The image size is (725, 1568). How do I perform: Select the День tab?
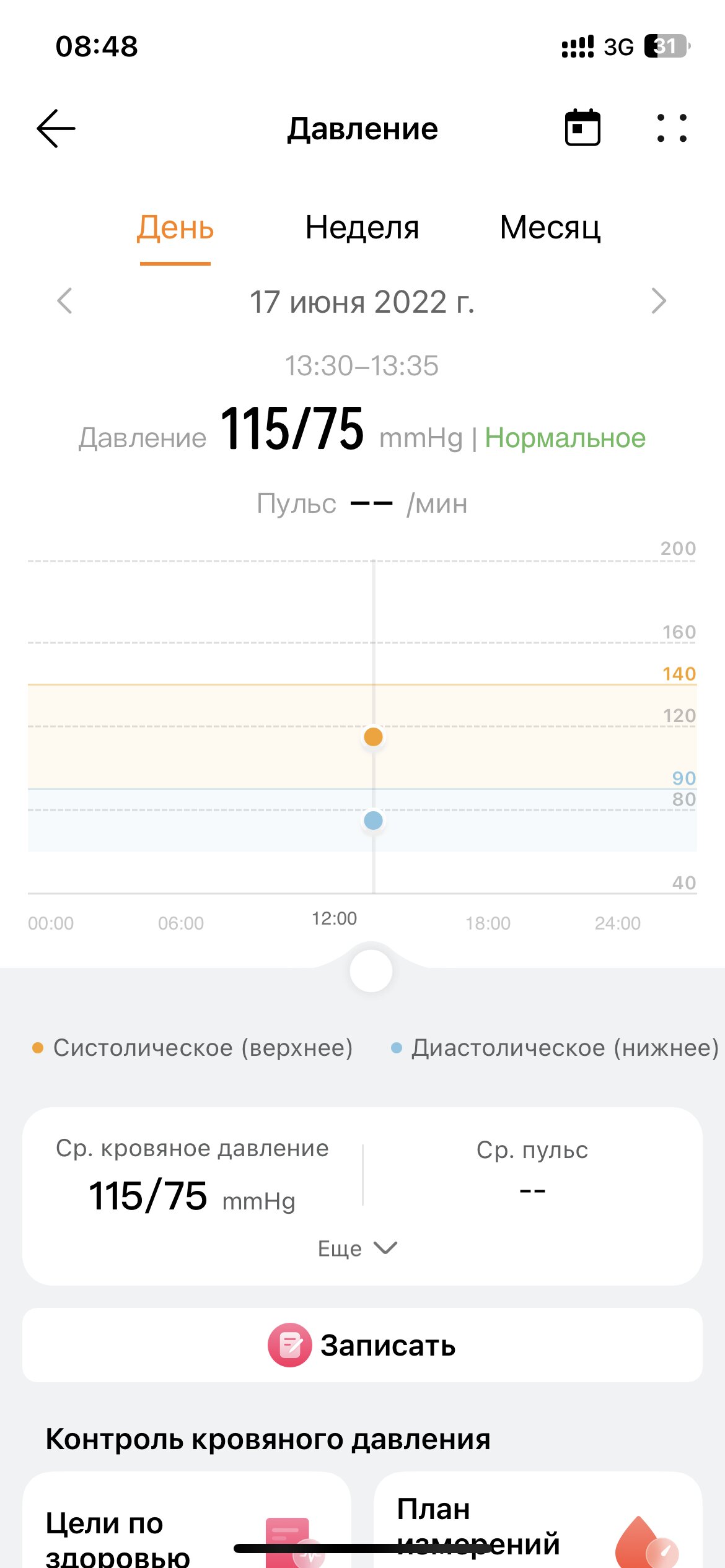coord(175,227)
